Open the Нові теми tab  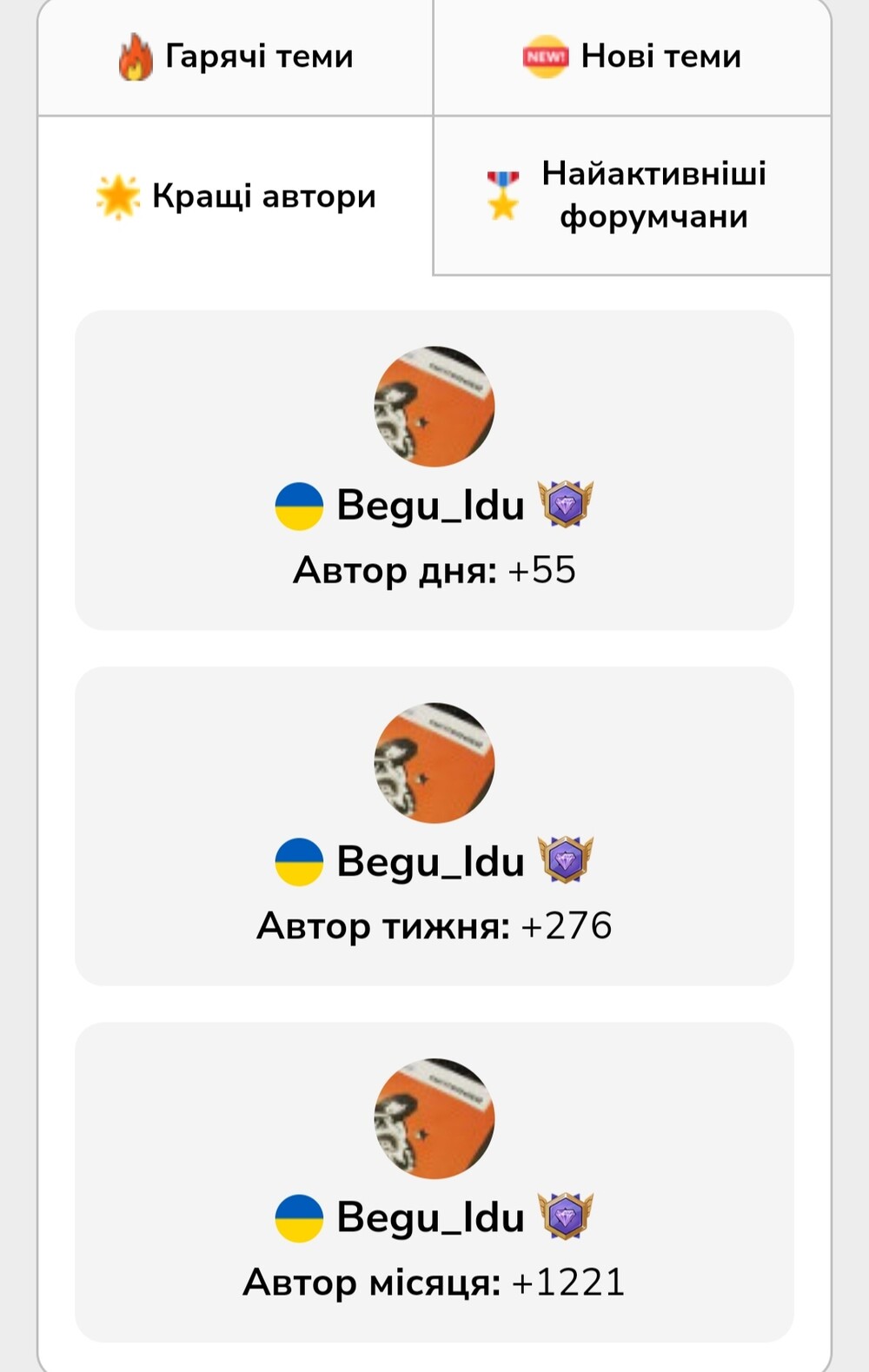coord(632,57)
